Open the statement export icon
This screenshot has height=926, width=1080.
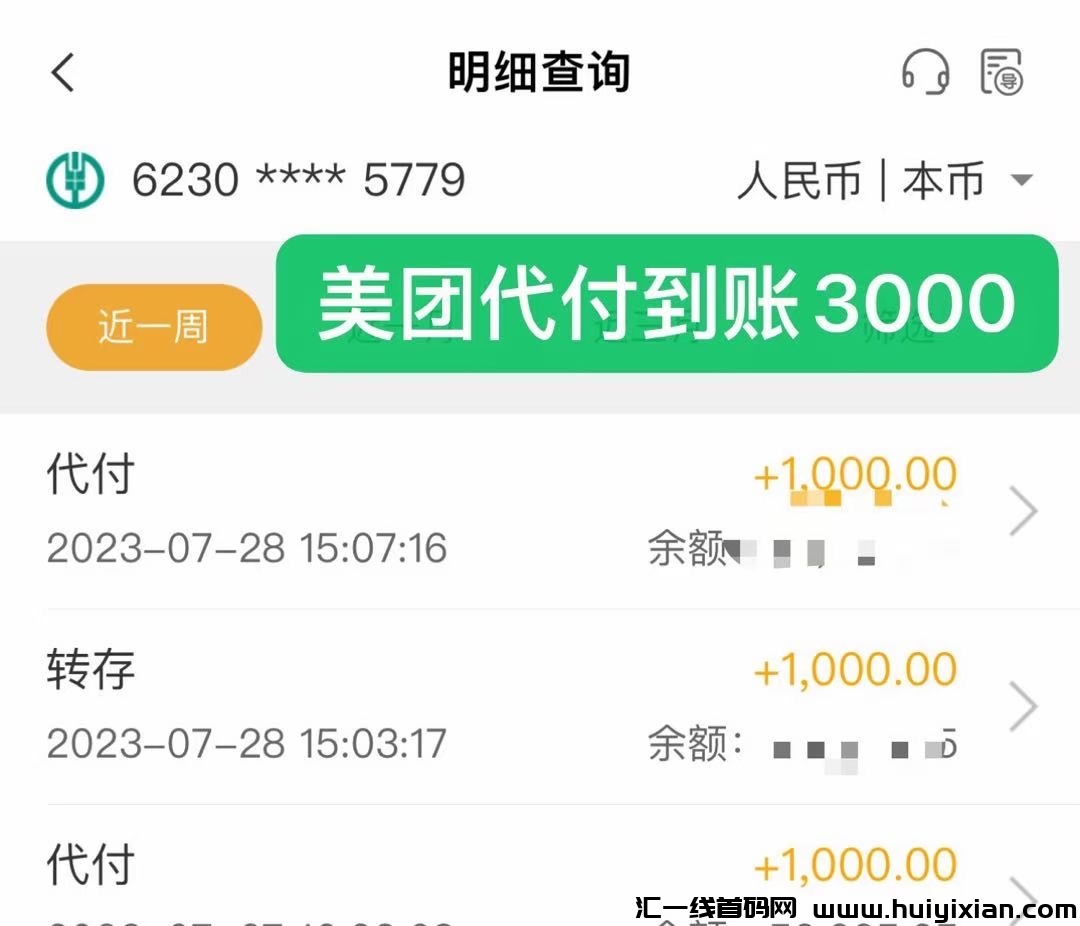1001,72
